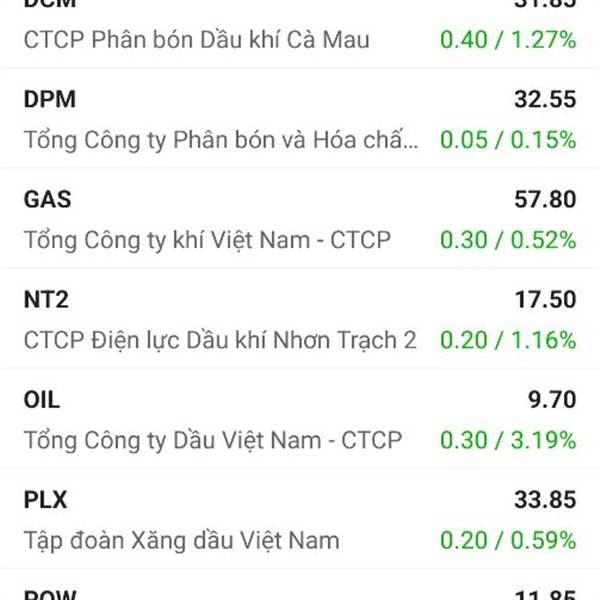Open the DPM stock row
The height and width of the screenshot is (600, 600).
300,119
